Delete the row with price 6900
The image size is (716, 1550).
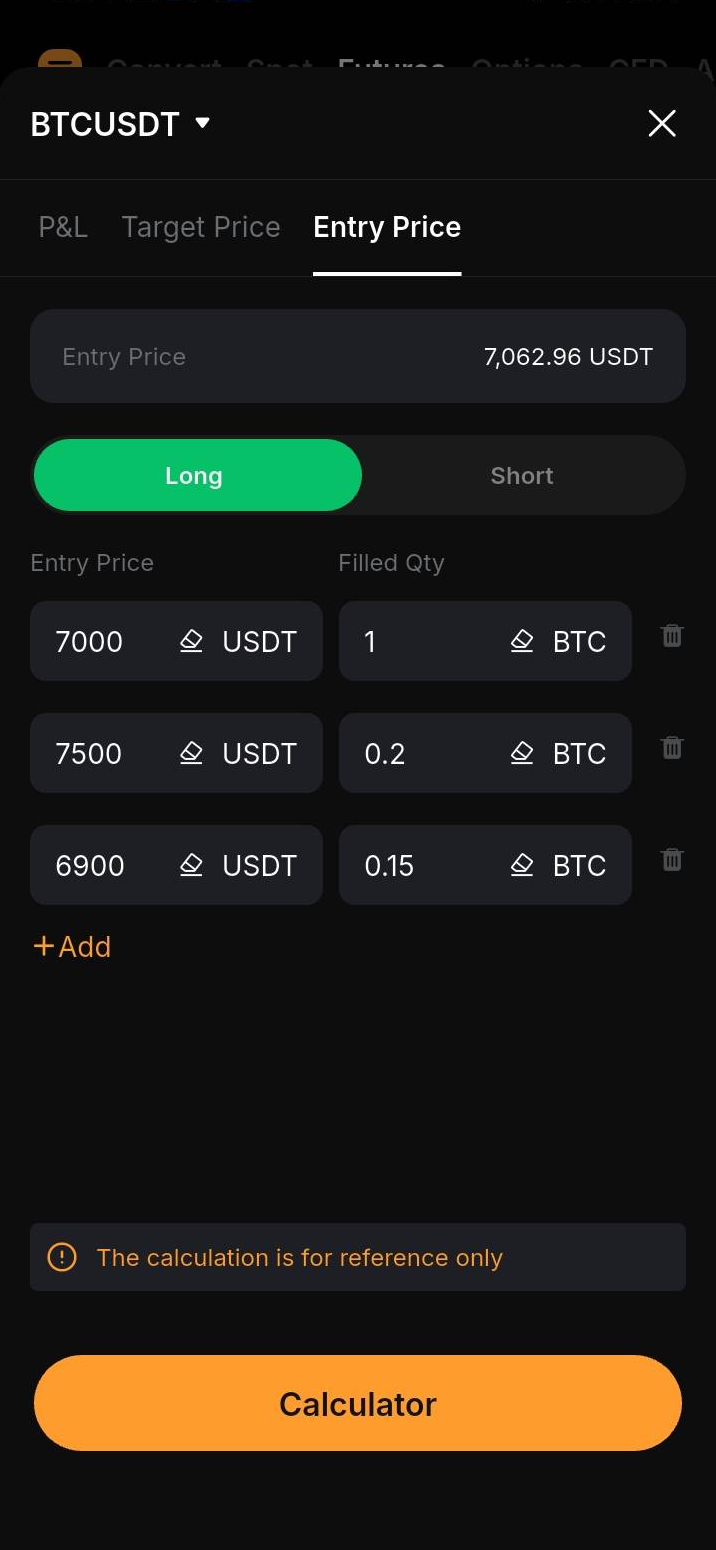click(x=672, y=859)
